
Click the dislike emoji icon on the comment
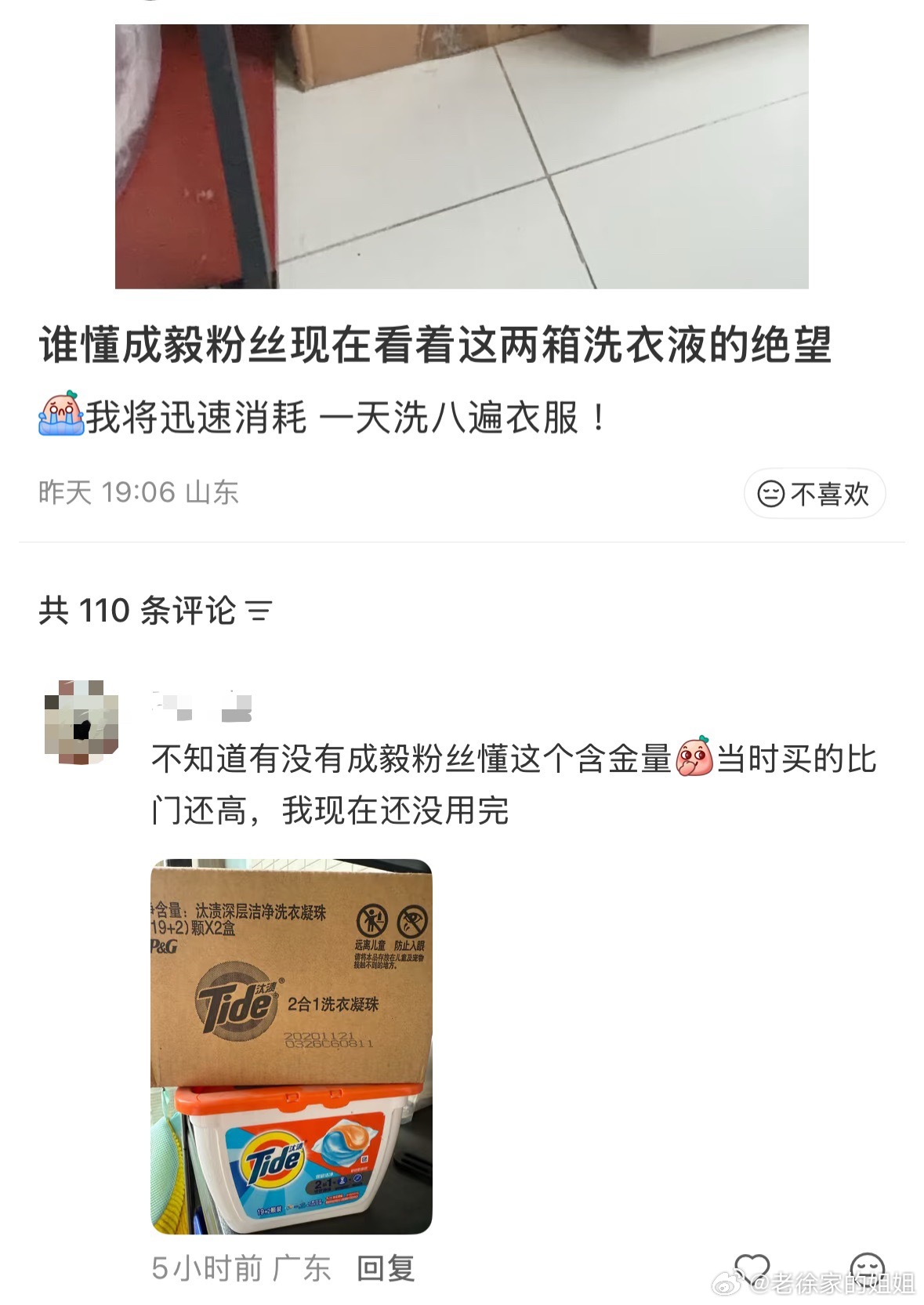tap(867, 1265)
